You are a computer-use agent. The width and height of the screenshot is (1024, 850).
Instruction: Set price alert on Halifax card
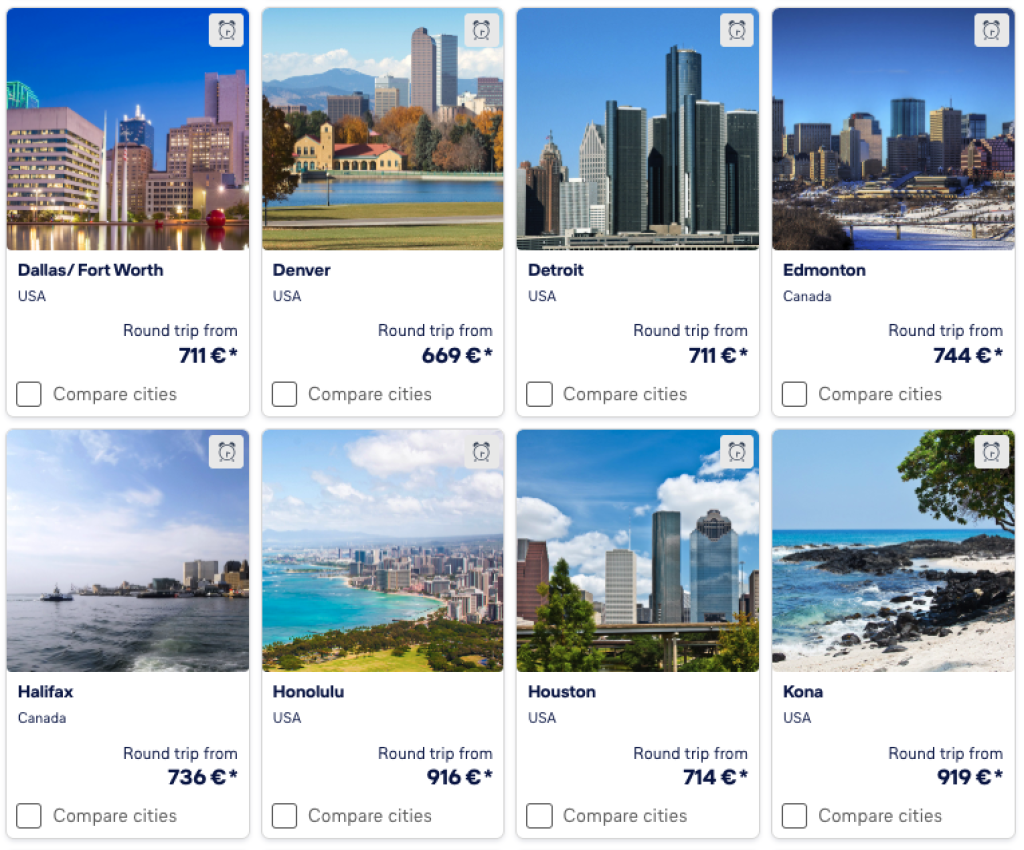coord(226,452)
